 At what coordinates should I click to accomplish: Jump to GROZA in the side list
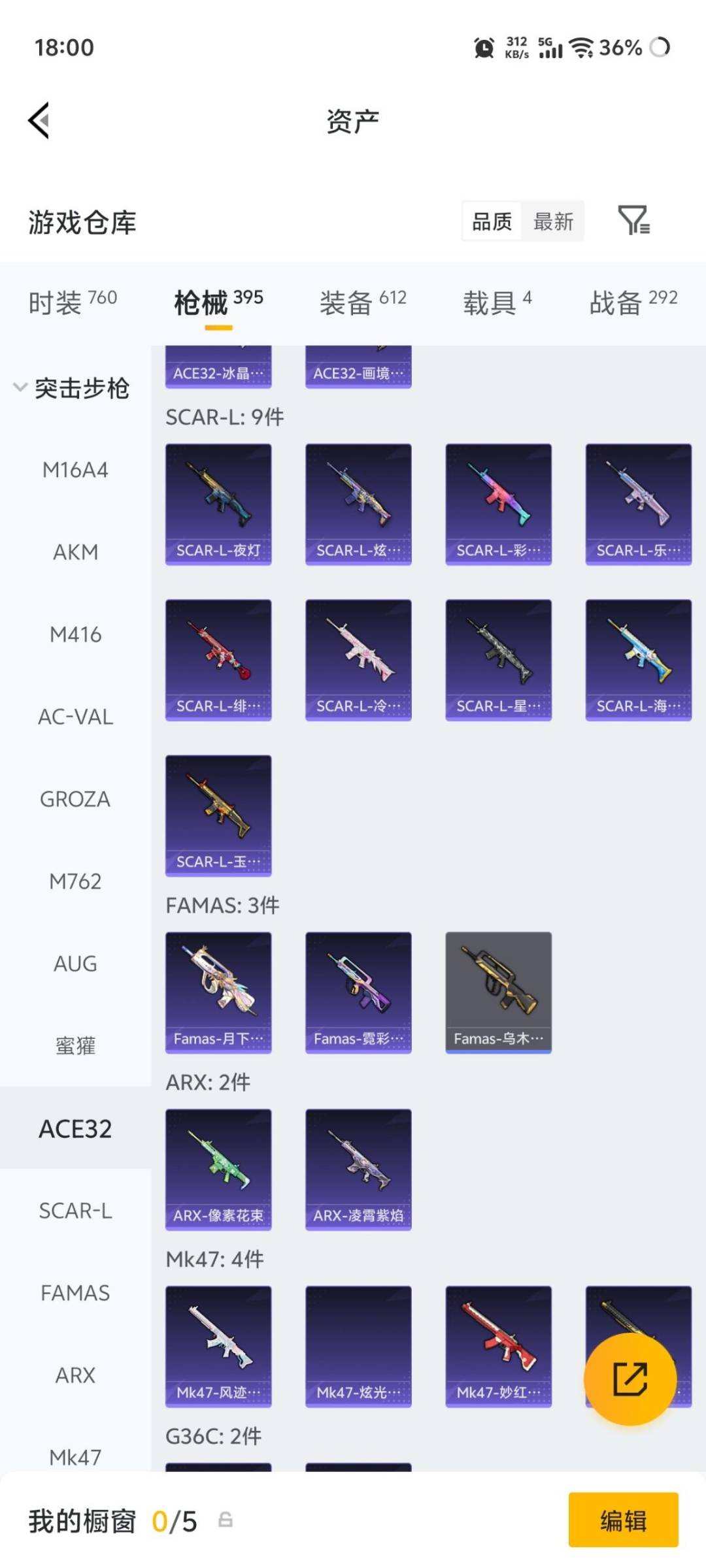coord(75,799)
